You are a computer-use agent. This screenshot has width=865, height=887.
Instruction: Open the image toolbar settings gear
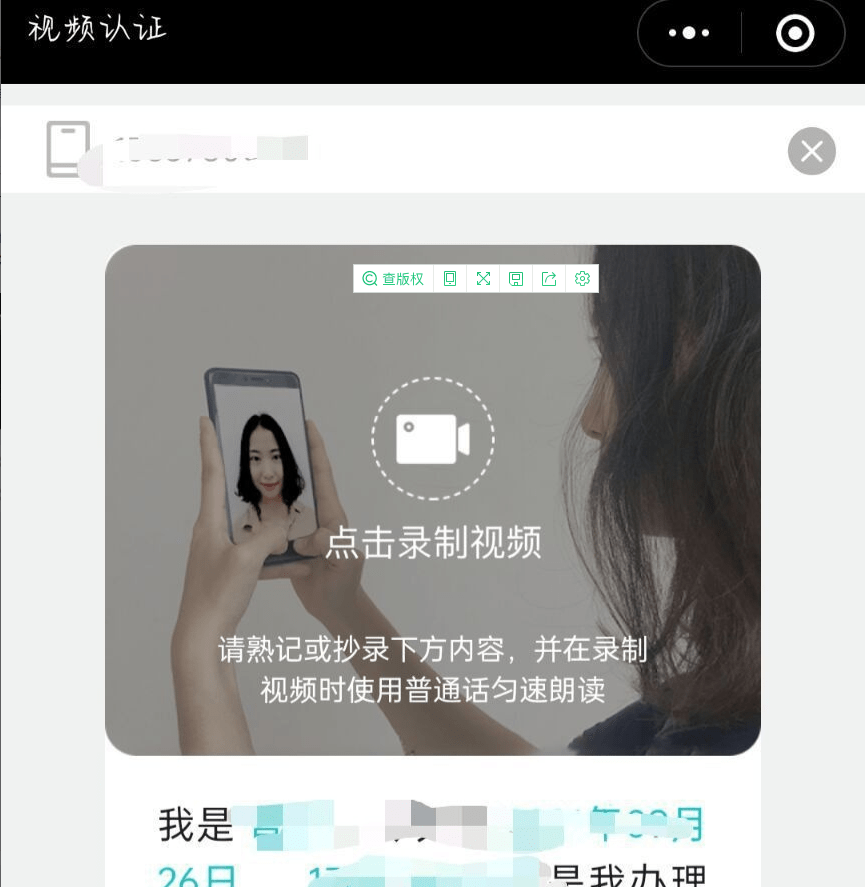pyautogui.click(x=582, y=279)
